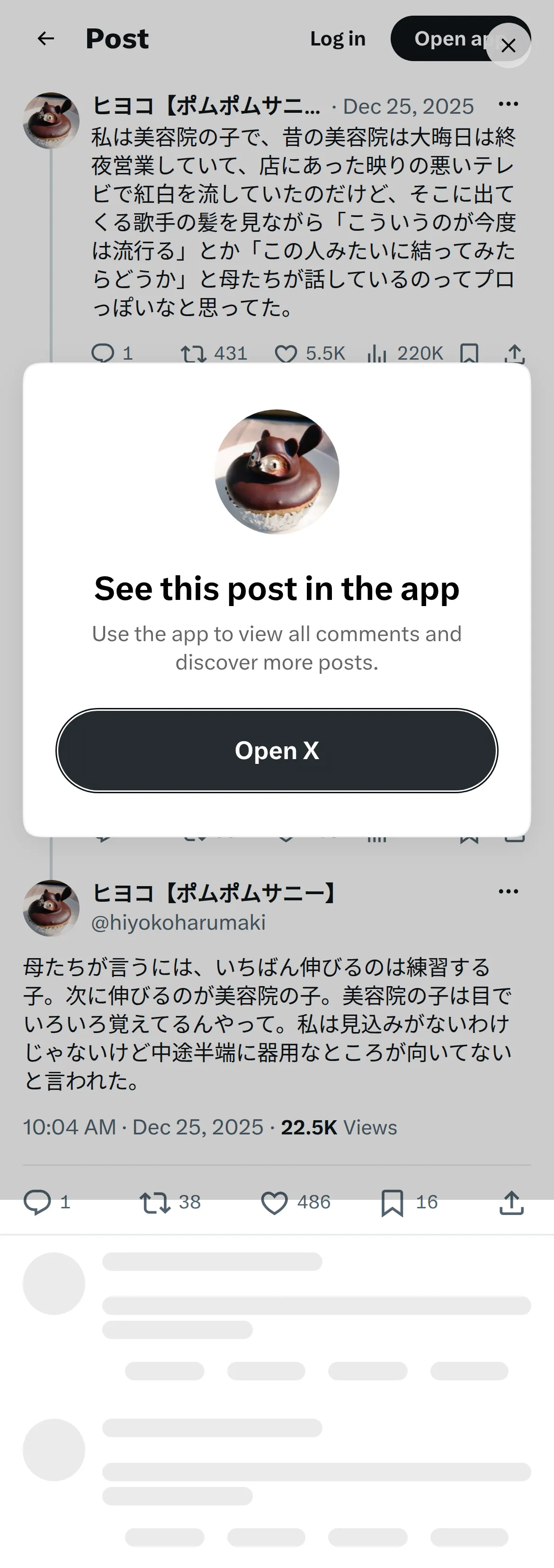Image resolution: width=554 pixels, height=1568 pixels.
Task: Share the post with 22.5K views
Action: click(x=511, y=1202)
